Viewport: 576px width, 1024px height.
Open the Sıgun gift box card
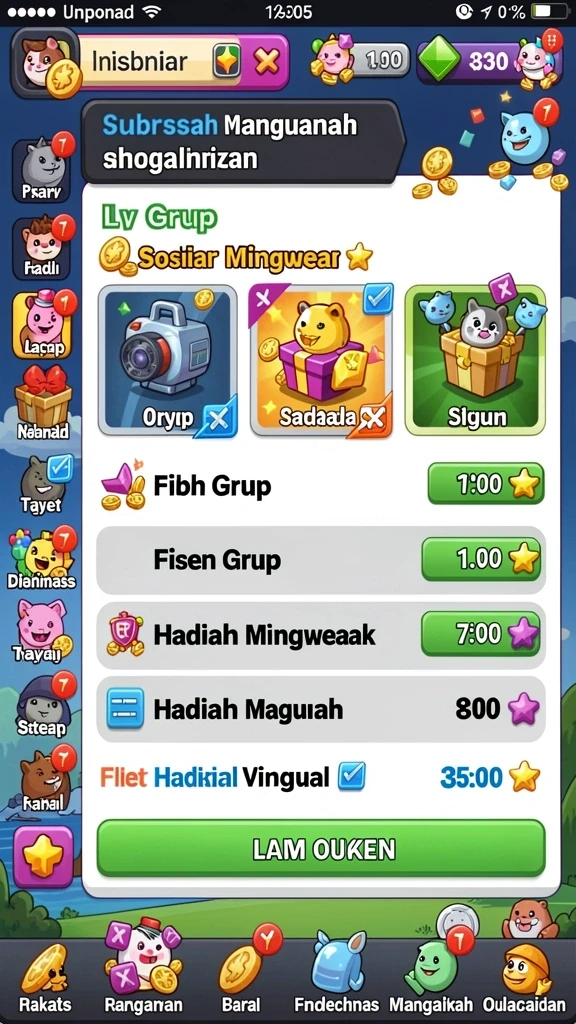475,360
